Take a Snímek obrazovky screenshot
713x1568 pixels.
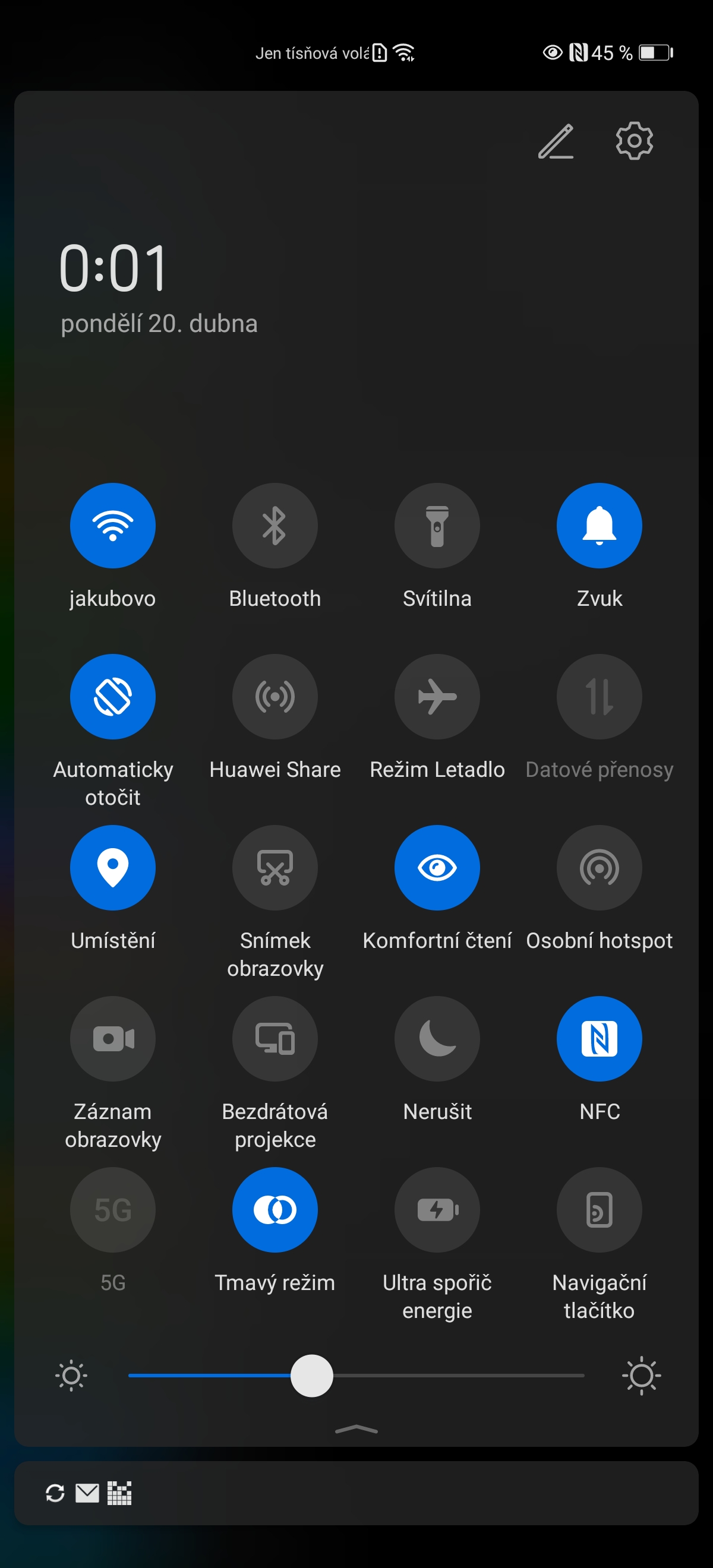[275, 867]
